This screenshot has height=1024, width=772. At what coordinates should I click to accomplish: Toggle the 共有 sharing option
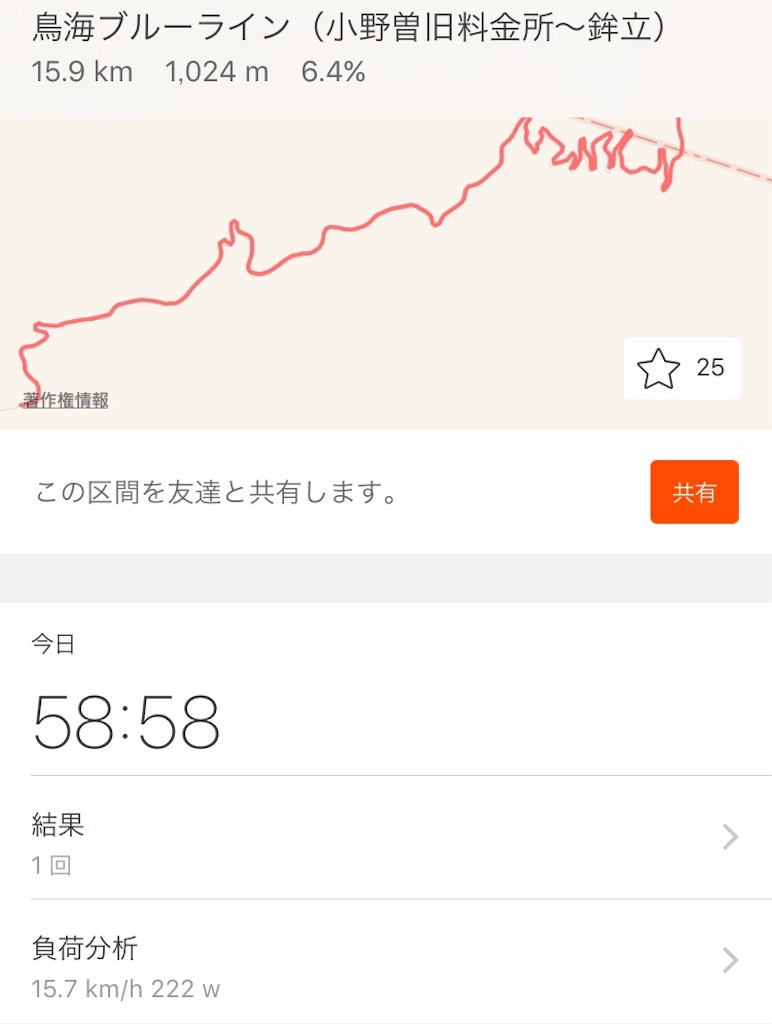click(694, 491)
